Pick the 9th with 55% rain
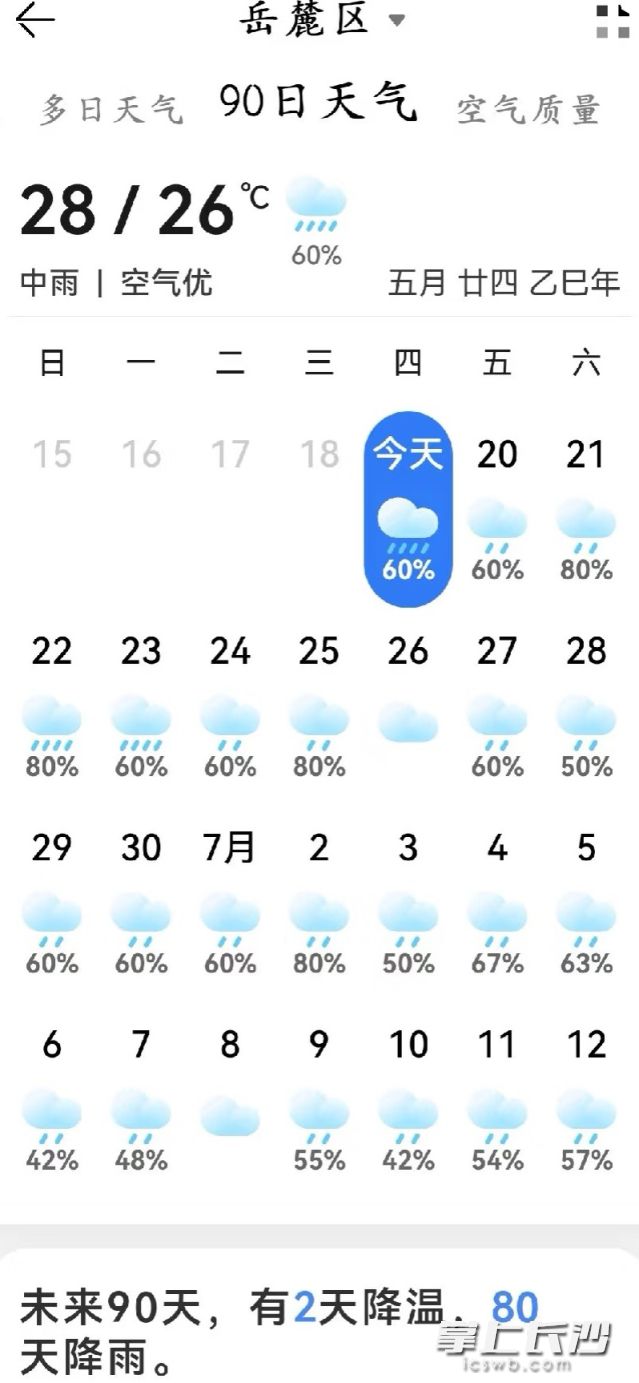Viewport: 639px width, 1383px height. click(319, 1099)
